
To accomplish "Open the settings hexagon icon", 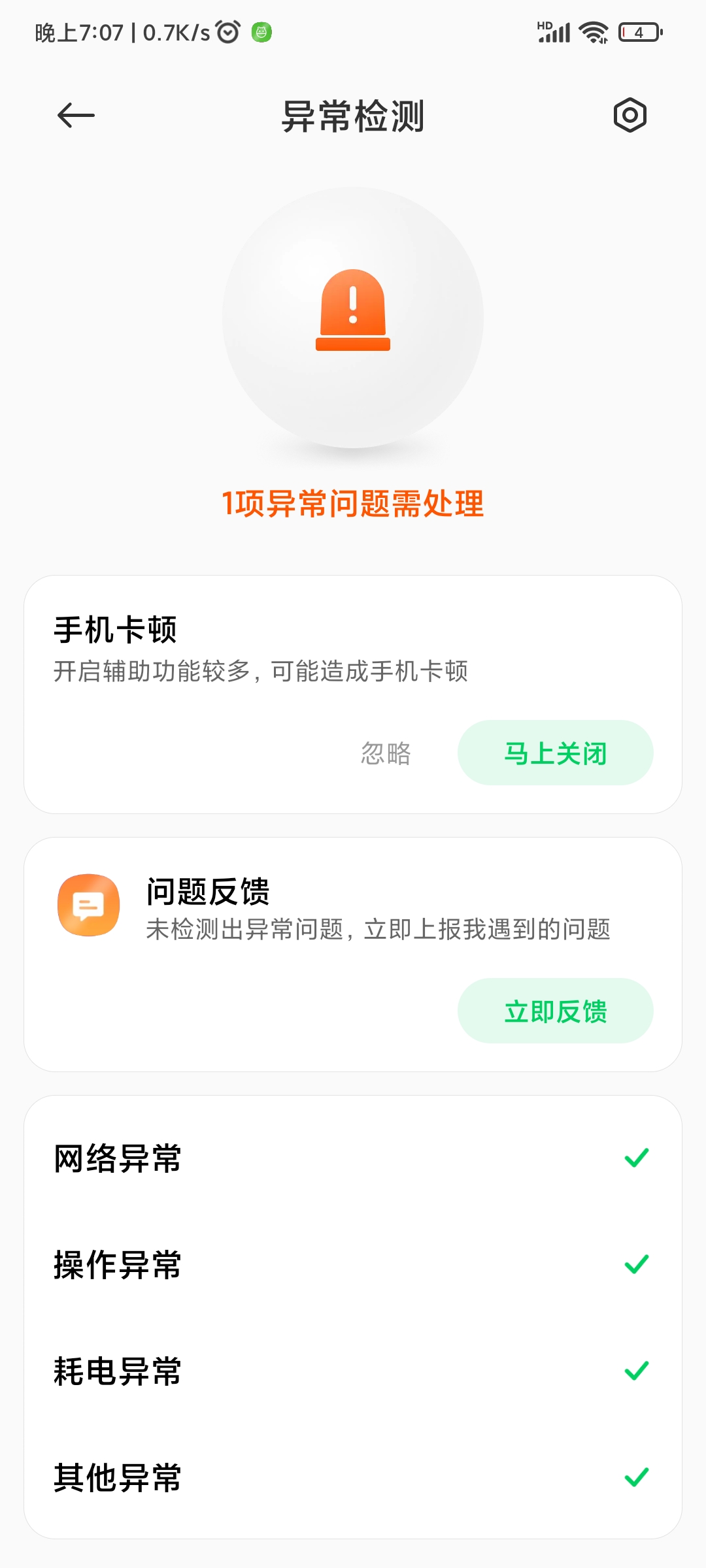I will pyautogui.click(x=630, y=116).
